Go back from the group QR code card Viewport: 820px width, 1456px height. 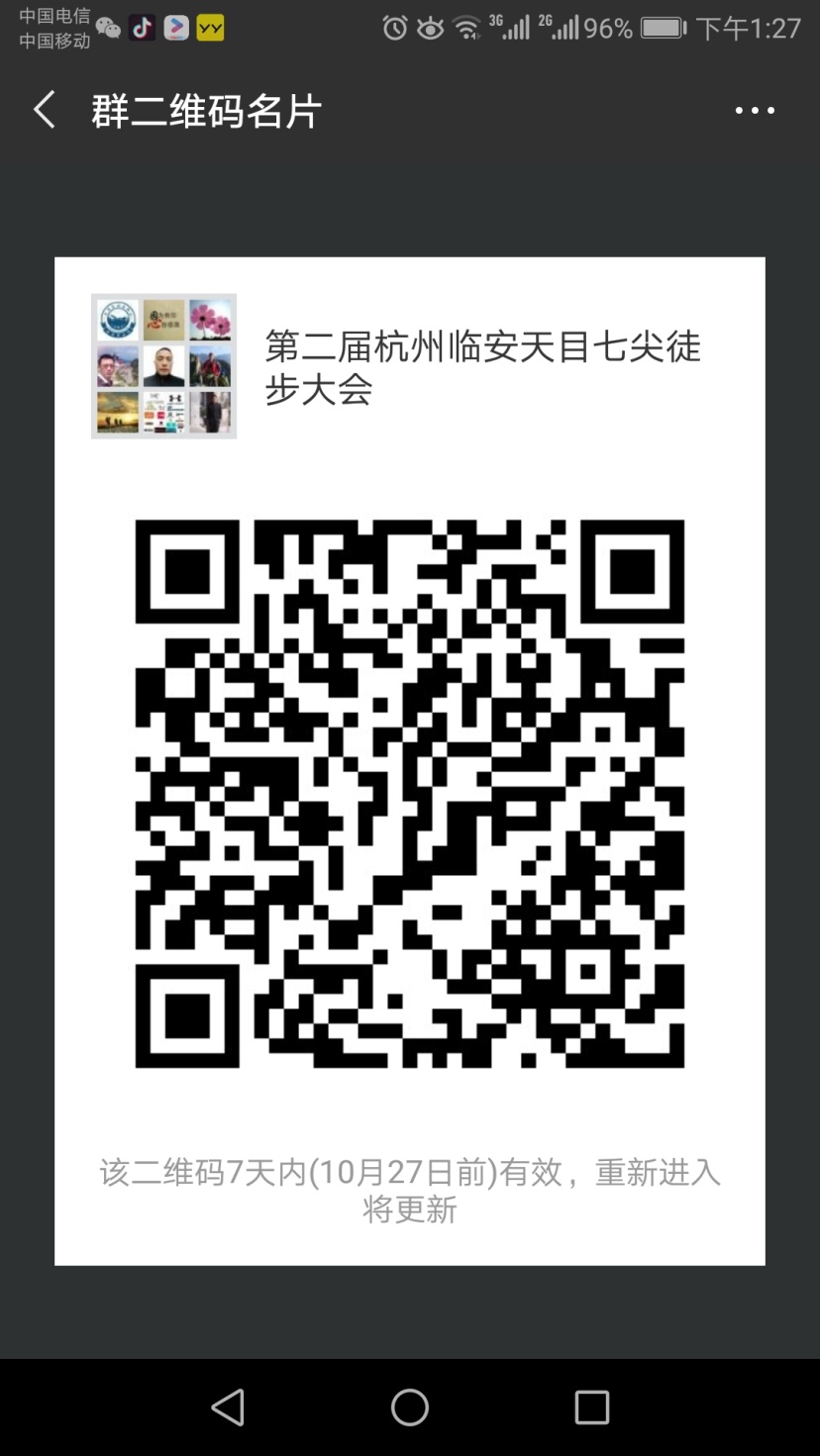(x=45, y=110)
